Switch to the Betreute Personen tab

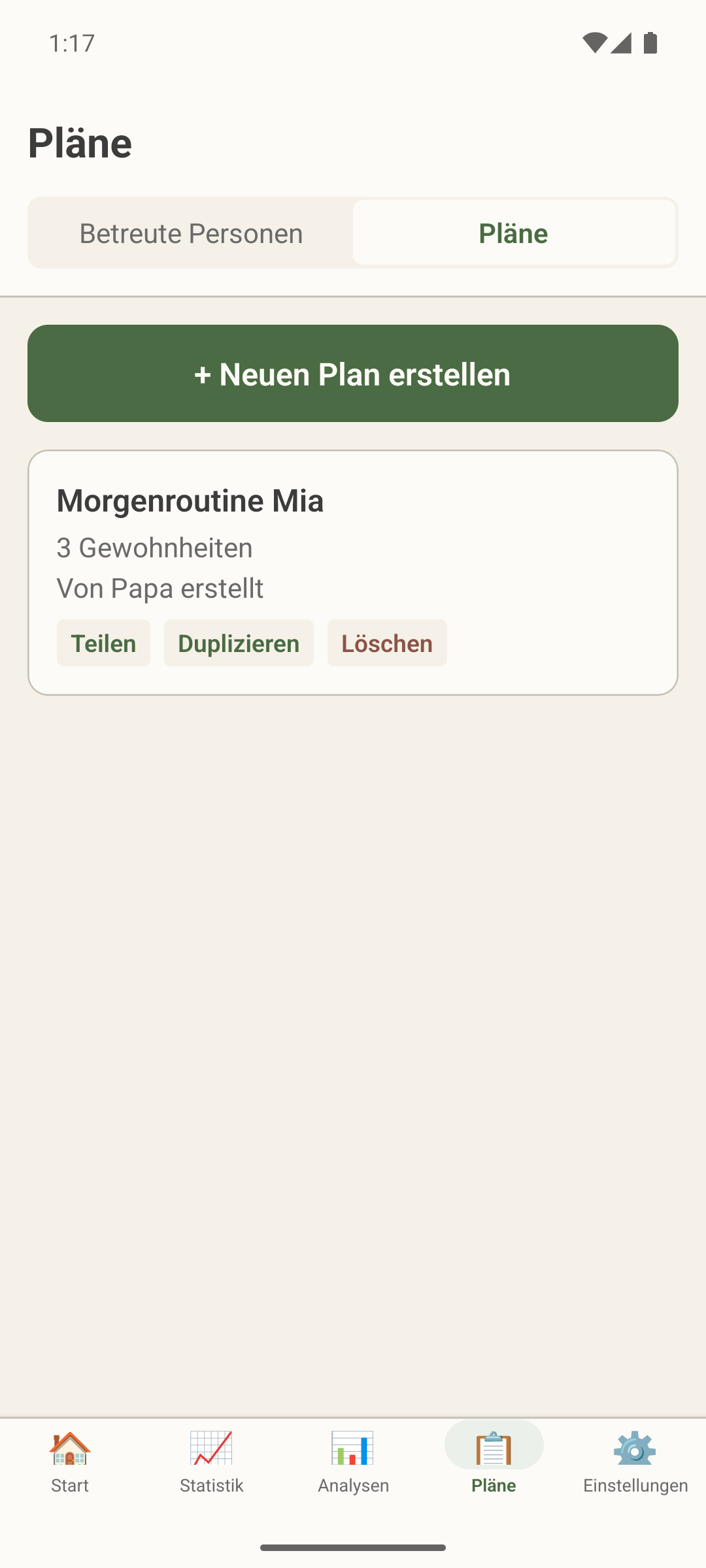point(191,233)
